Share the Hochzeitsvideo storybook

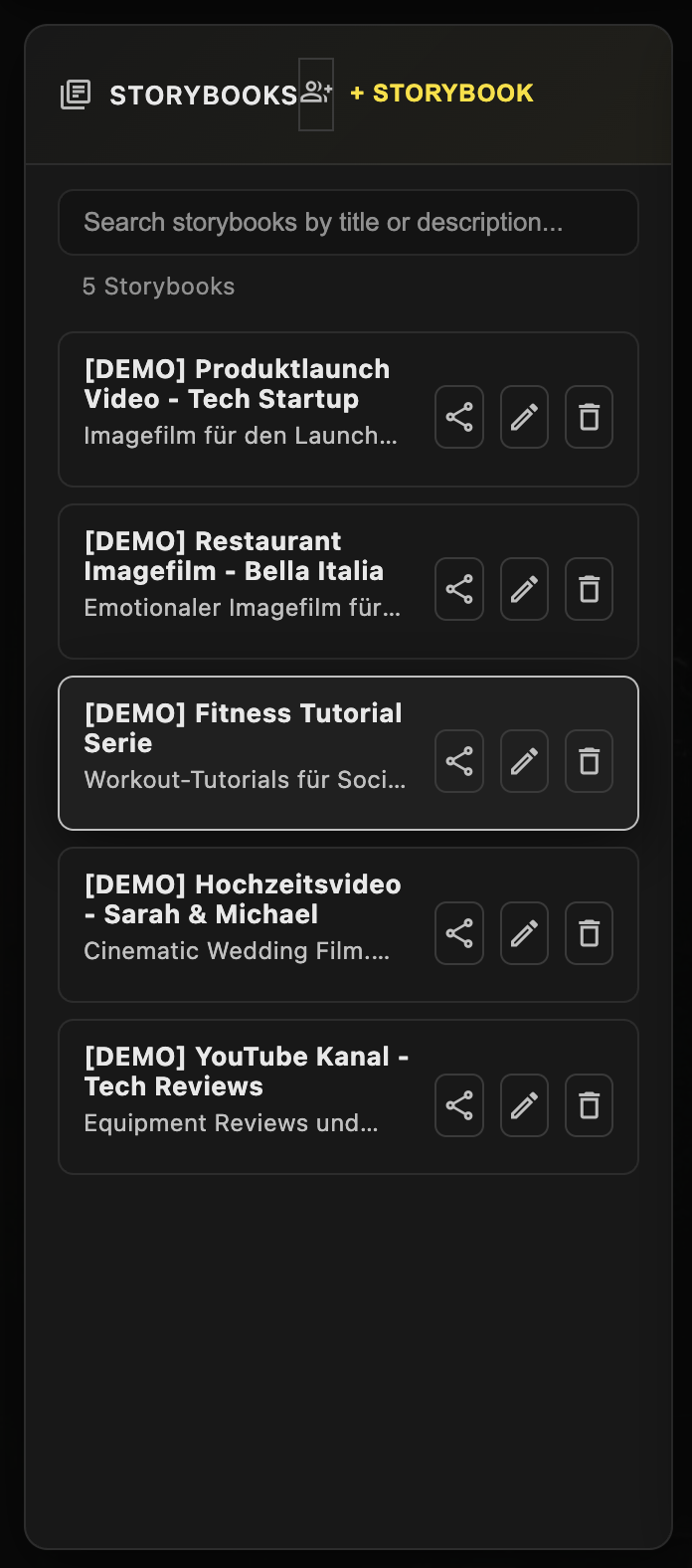point(459,933)
